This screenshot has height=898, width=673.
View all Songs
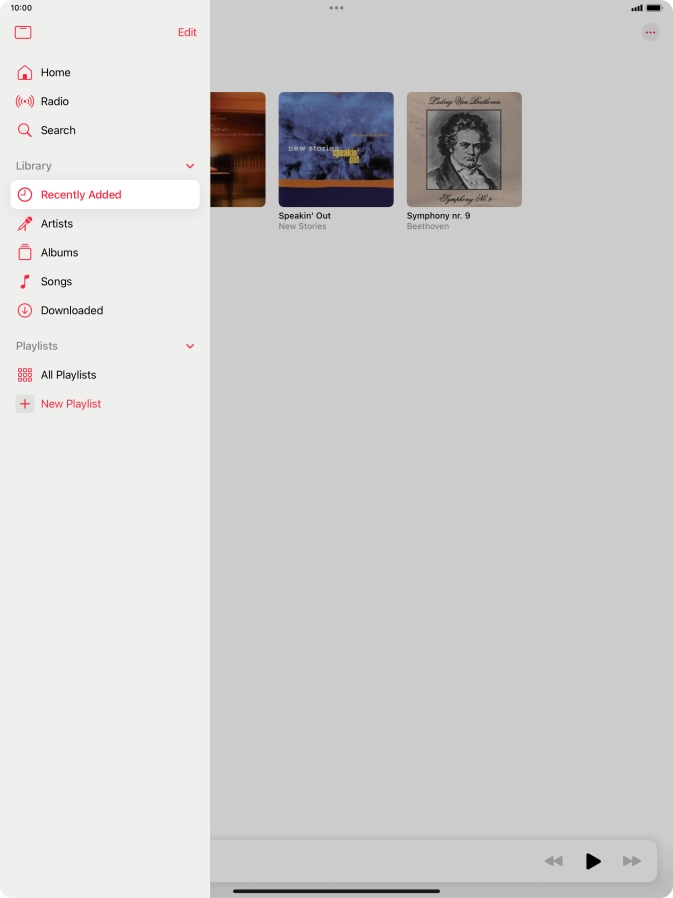tap(56, 282)
